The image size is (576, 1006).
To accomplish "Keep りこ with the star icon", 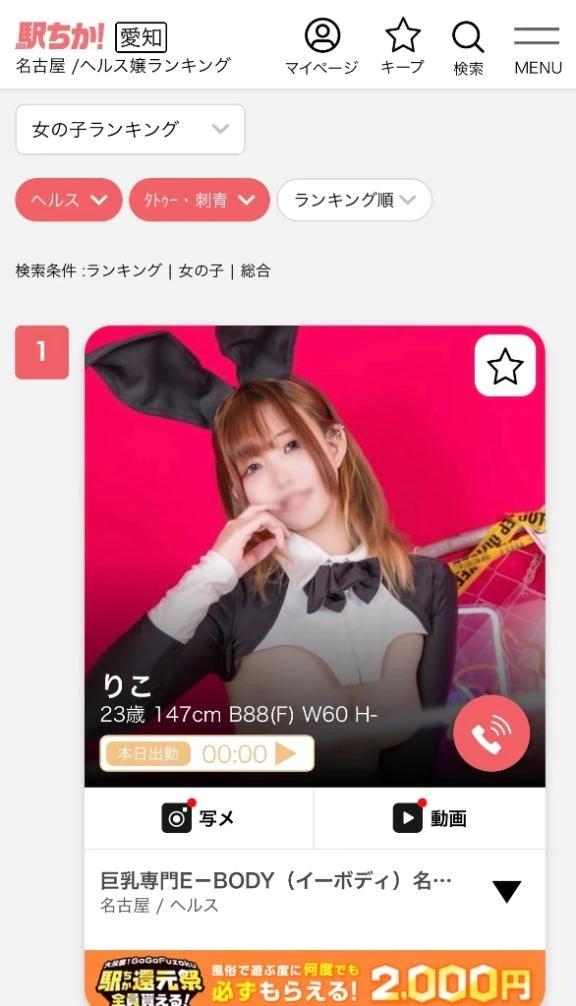I will 505,366.
